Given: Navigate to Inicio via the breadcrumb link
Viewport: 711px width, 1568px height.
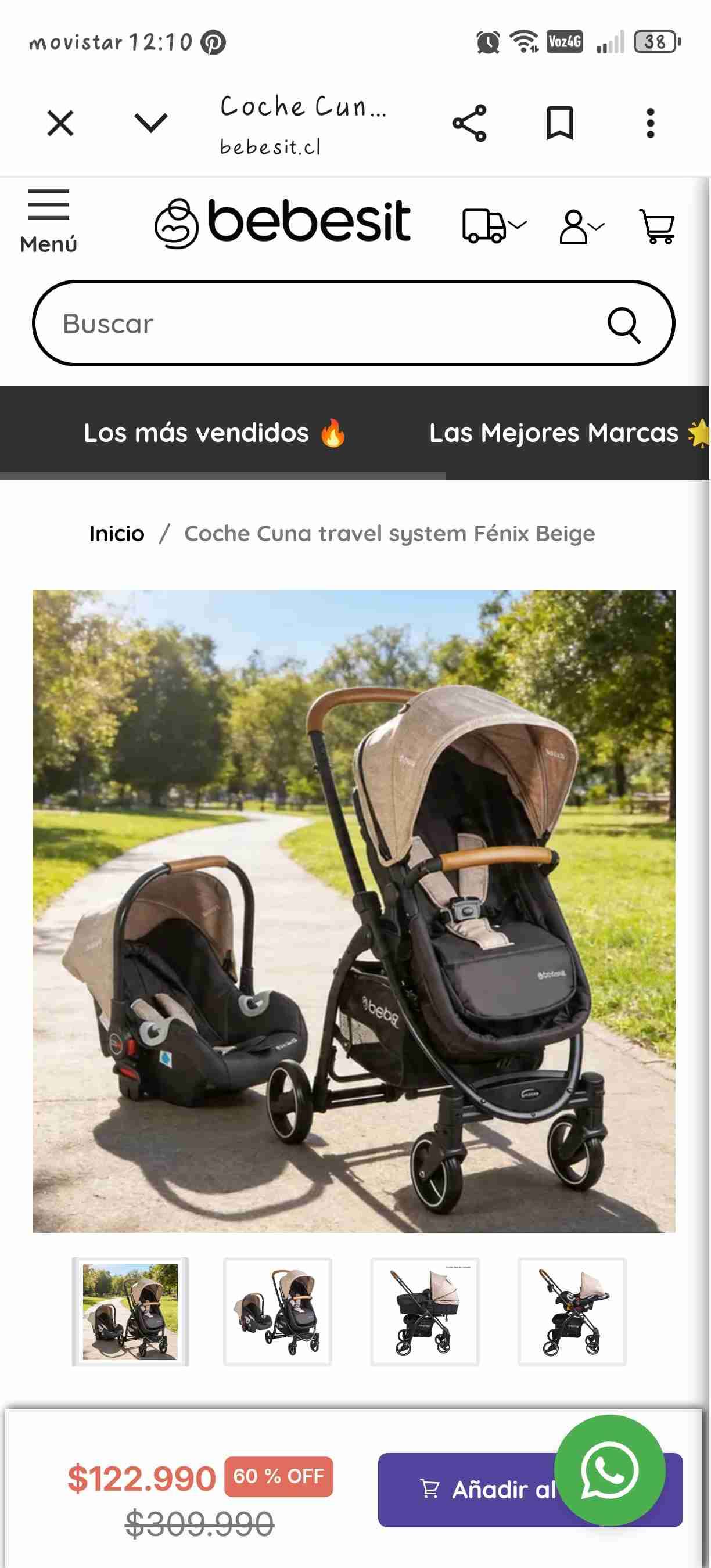Looking at the screenshot, I should point(116,533).
